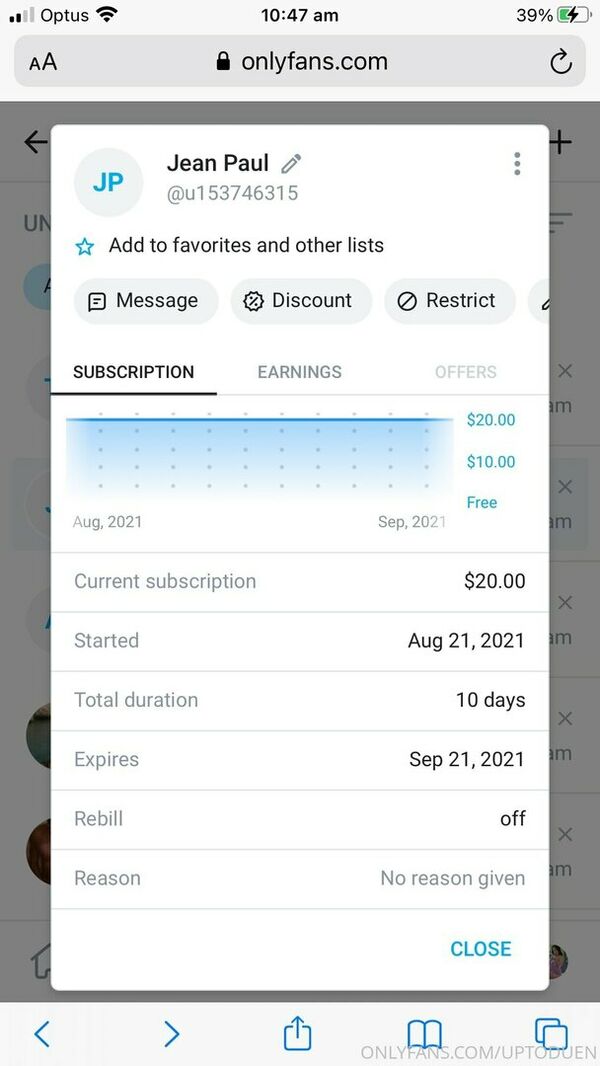This screenshot has width=600, height=1066.
Task: Reload the page in Safari
Action: [x=561, y=62]
